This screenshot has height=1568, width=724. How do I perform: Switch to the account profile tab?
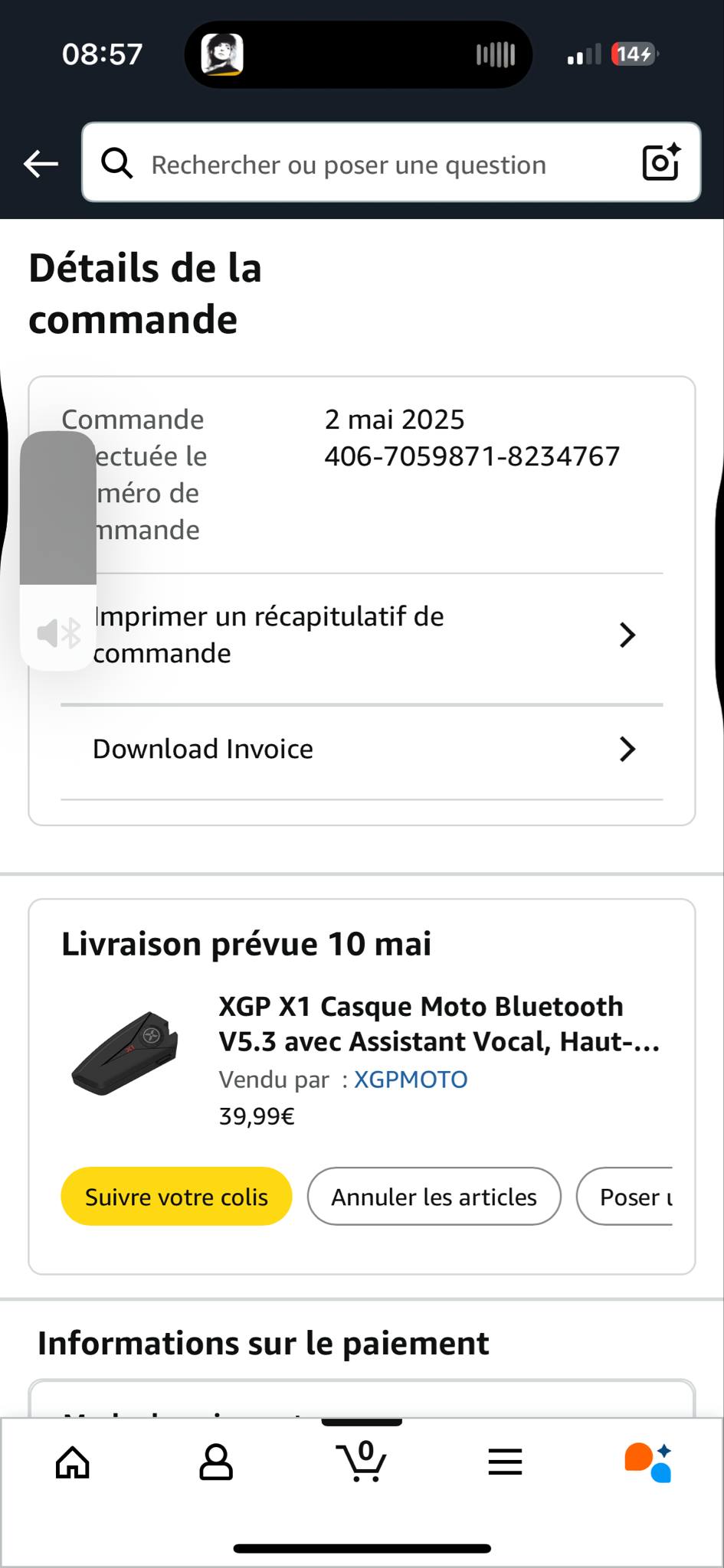pos(216,1463)
